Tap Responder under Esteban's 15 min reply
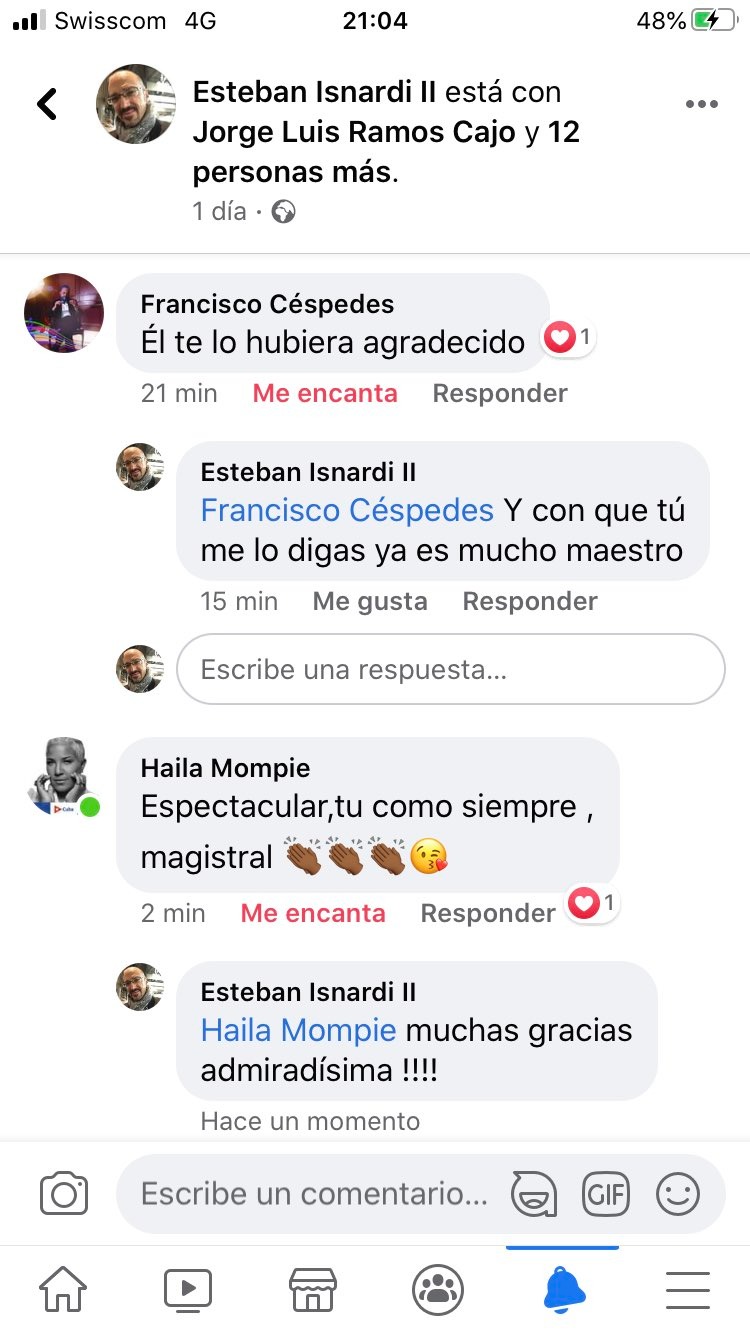This screenshot has height=1334, width=750. (x=530, y=601)
